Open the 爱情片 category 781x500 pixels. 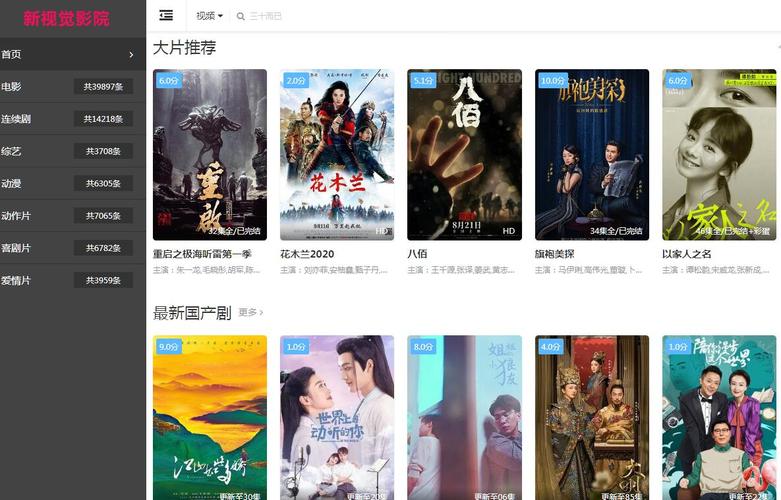click(x=72, y=280)
